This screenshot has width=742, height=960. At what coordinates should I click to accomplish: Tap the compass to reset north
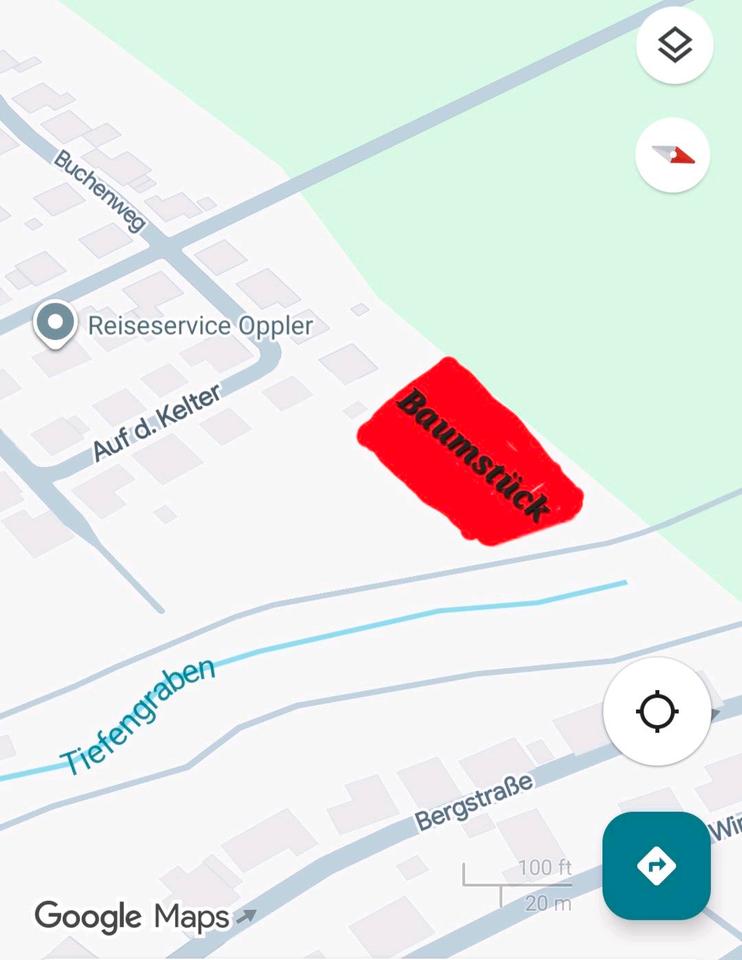pos(673,156)
